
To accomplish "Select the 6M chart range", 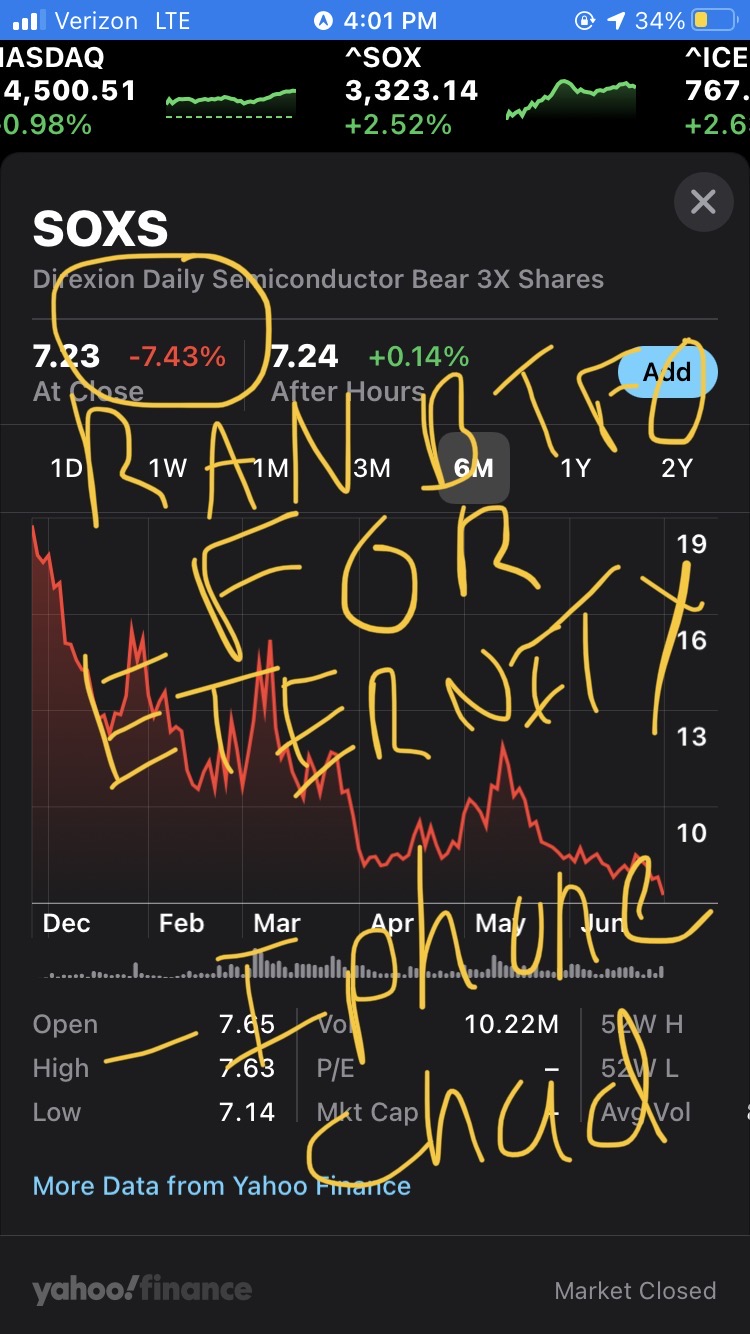I will [474, 468].
